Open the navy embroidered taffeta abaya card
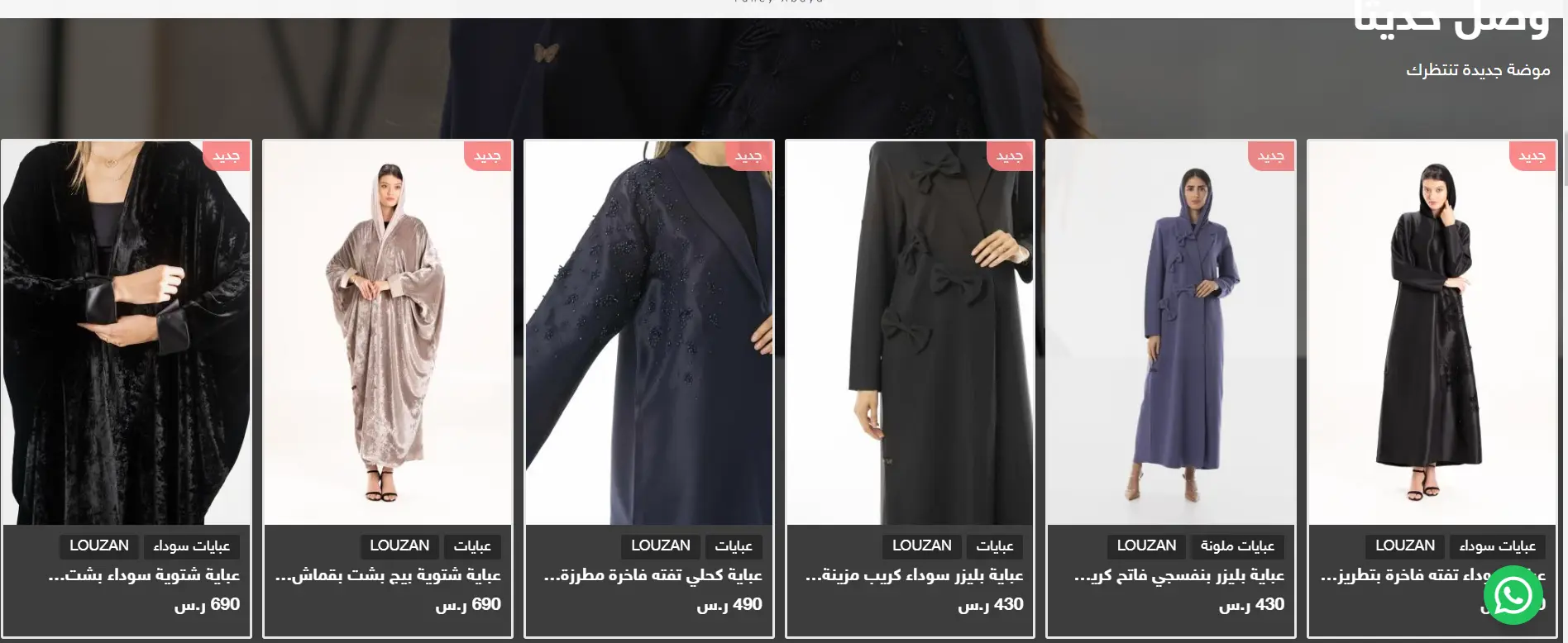This screenshot has width=1568, height=643. pos(649,332)
